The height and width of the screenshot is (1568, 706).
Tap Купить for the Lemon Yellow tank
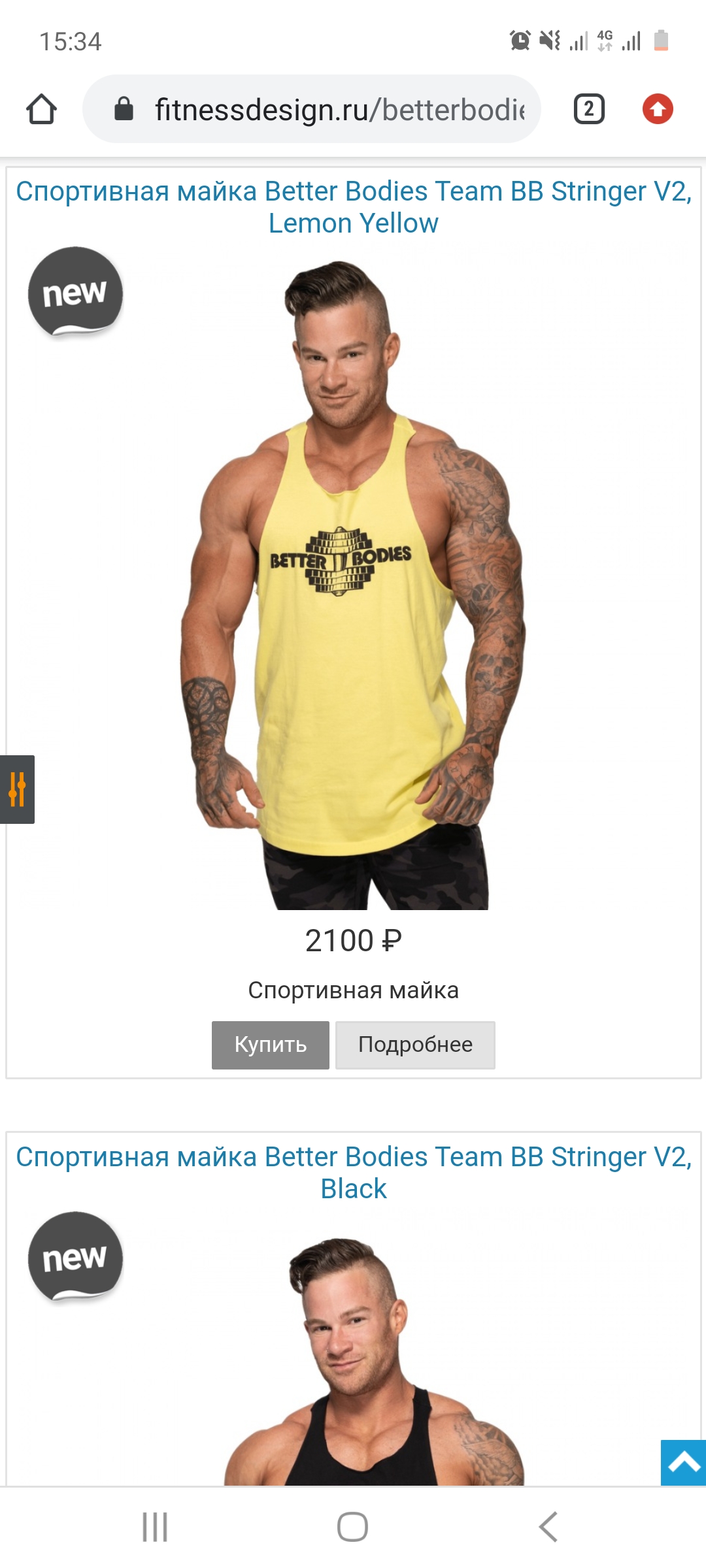click(x=270, y=1045)
